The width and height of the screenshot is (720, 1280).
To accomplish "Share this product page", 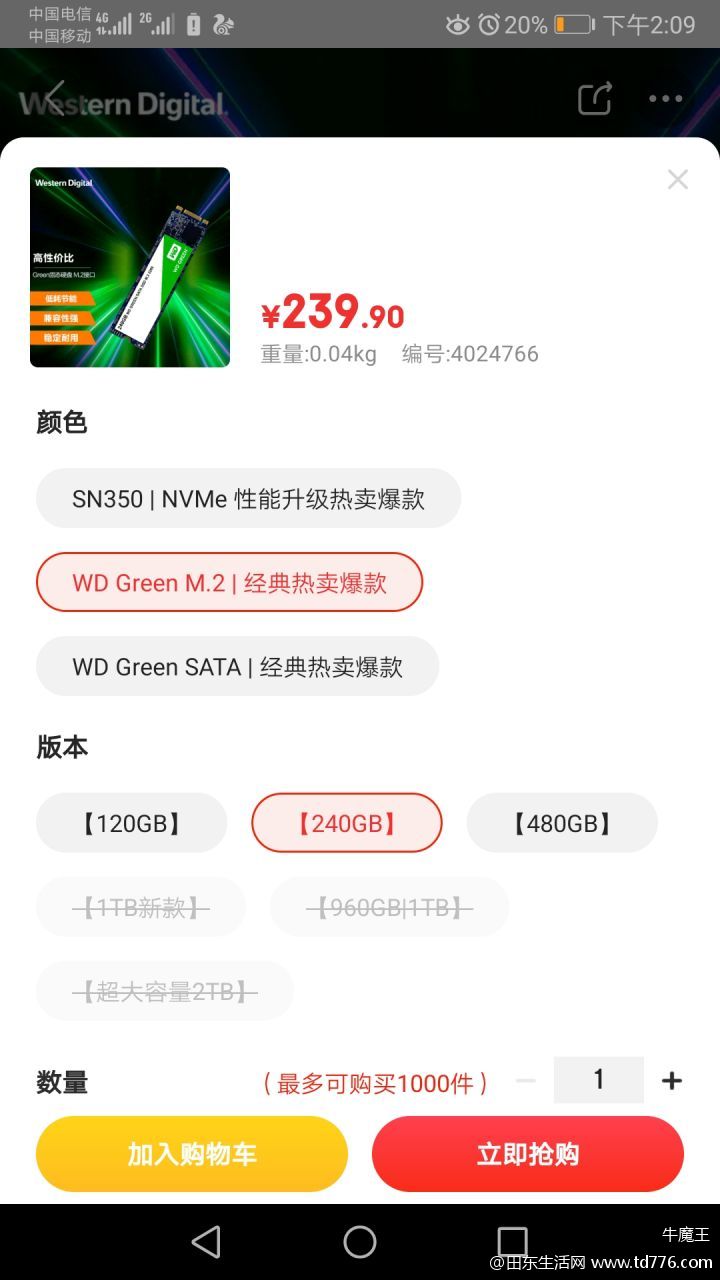I will pos(594,98).
